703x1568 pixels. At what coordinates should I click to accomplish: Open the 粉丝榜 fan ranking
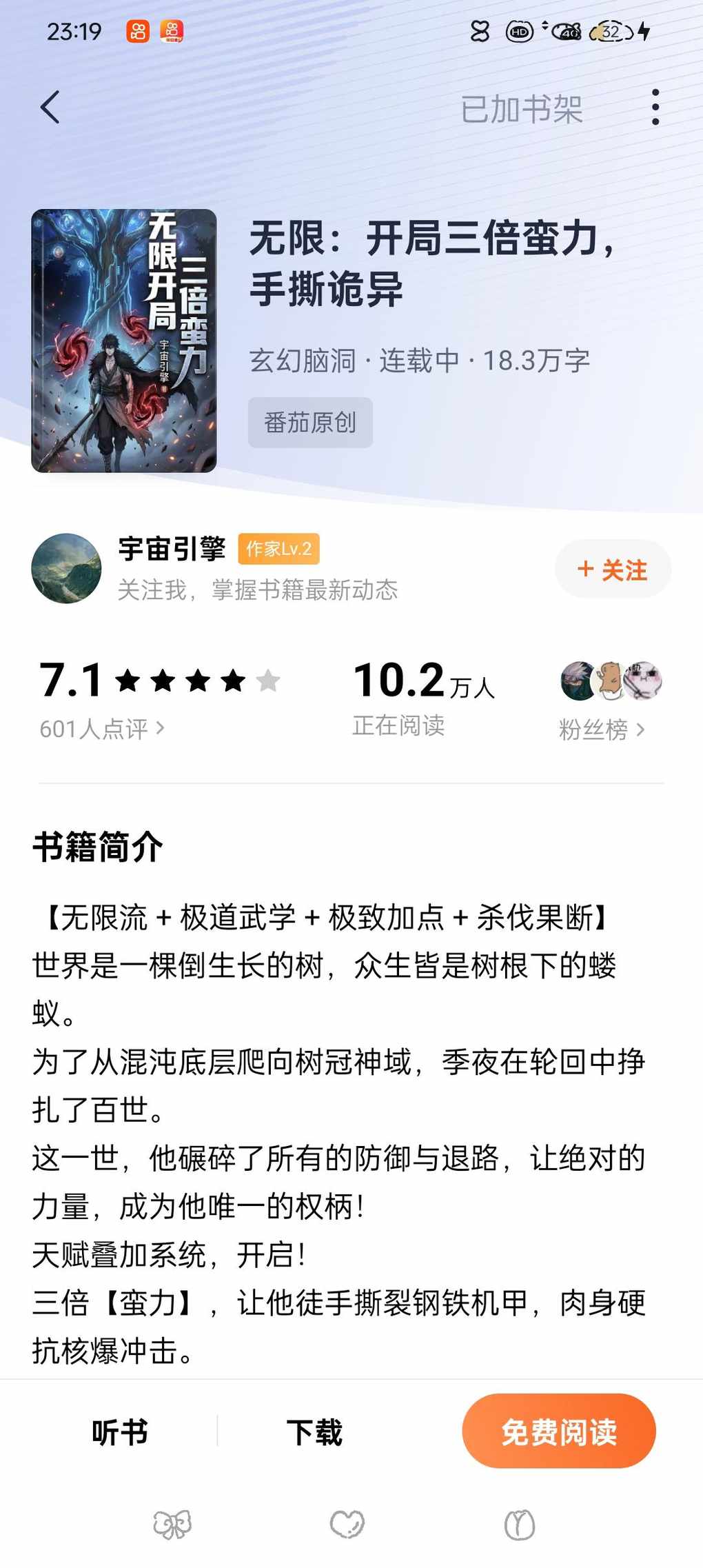click(x=601, y=729)
